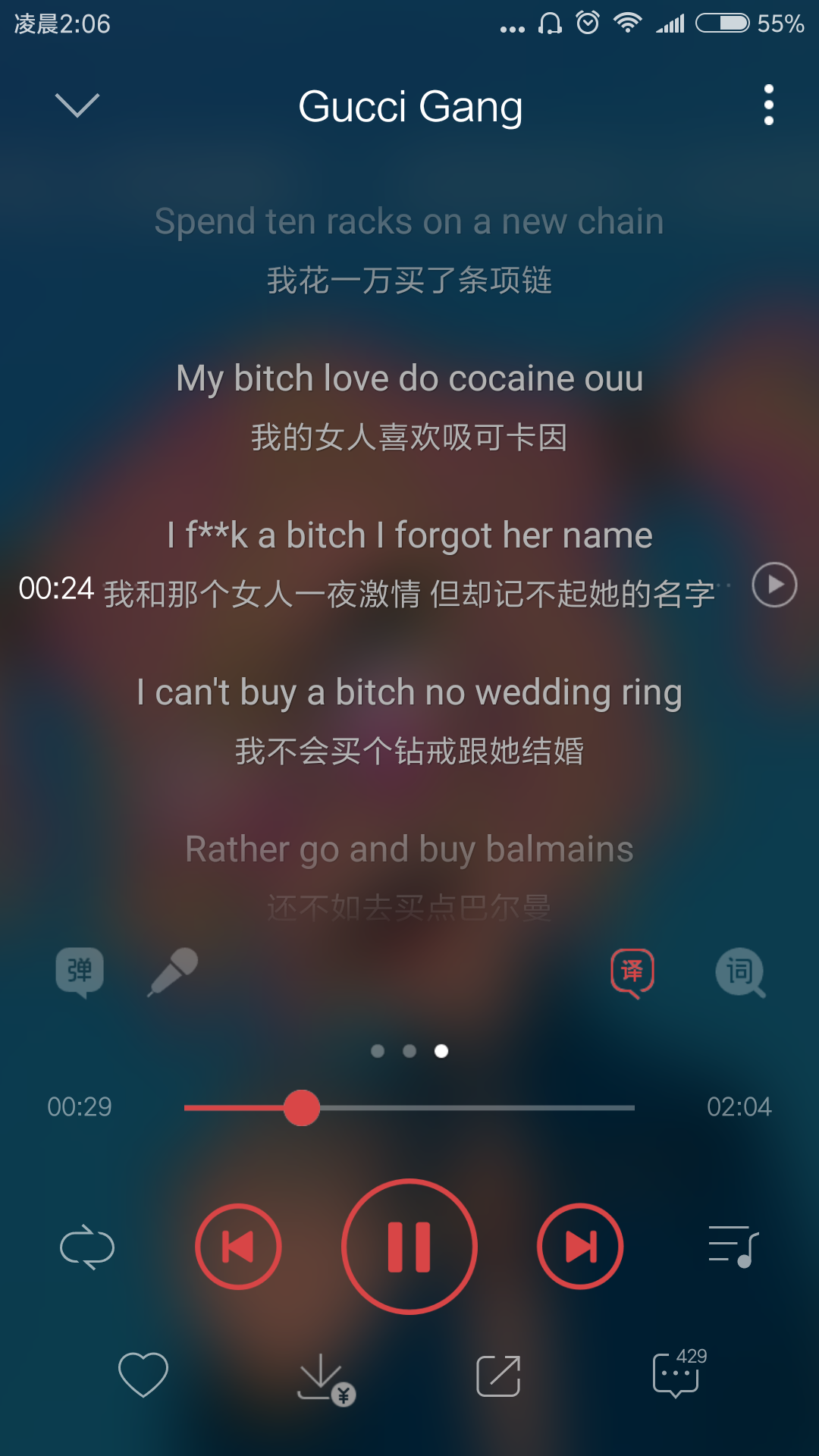Skip to the next track
Viewport: 819px width, 1456px height.
click(x=580, y=1247)
